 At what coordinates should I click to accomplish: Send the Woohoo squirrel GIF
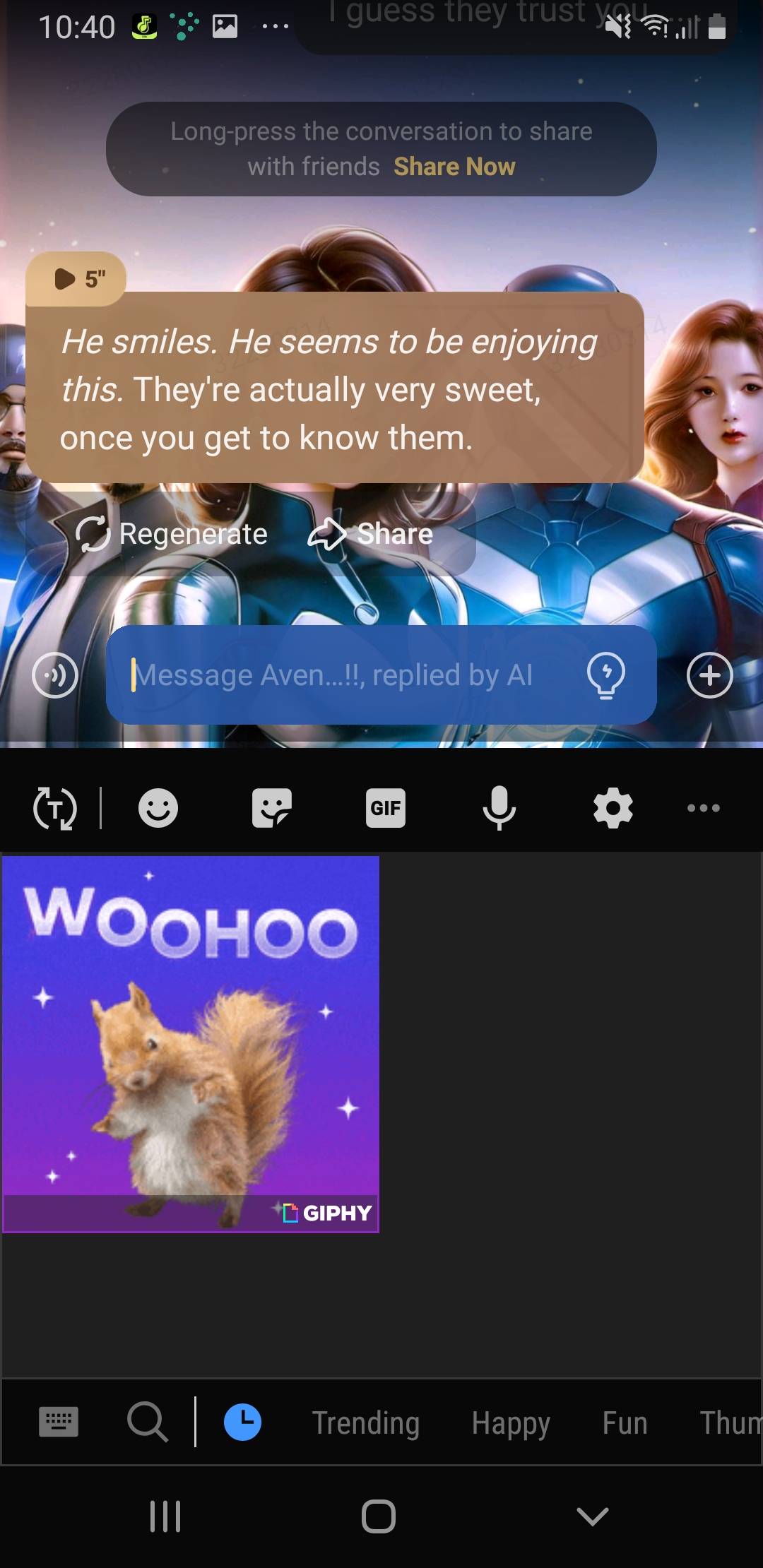click(x=191, y=1044)
